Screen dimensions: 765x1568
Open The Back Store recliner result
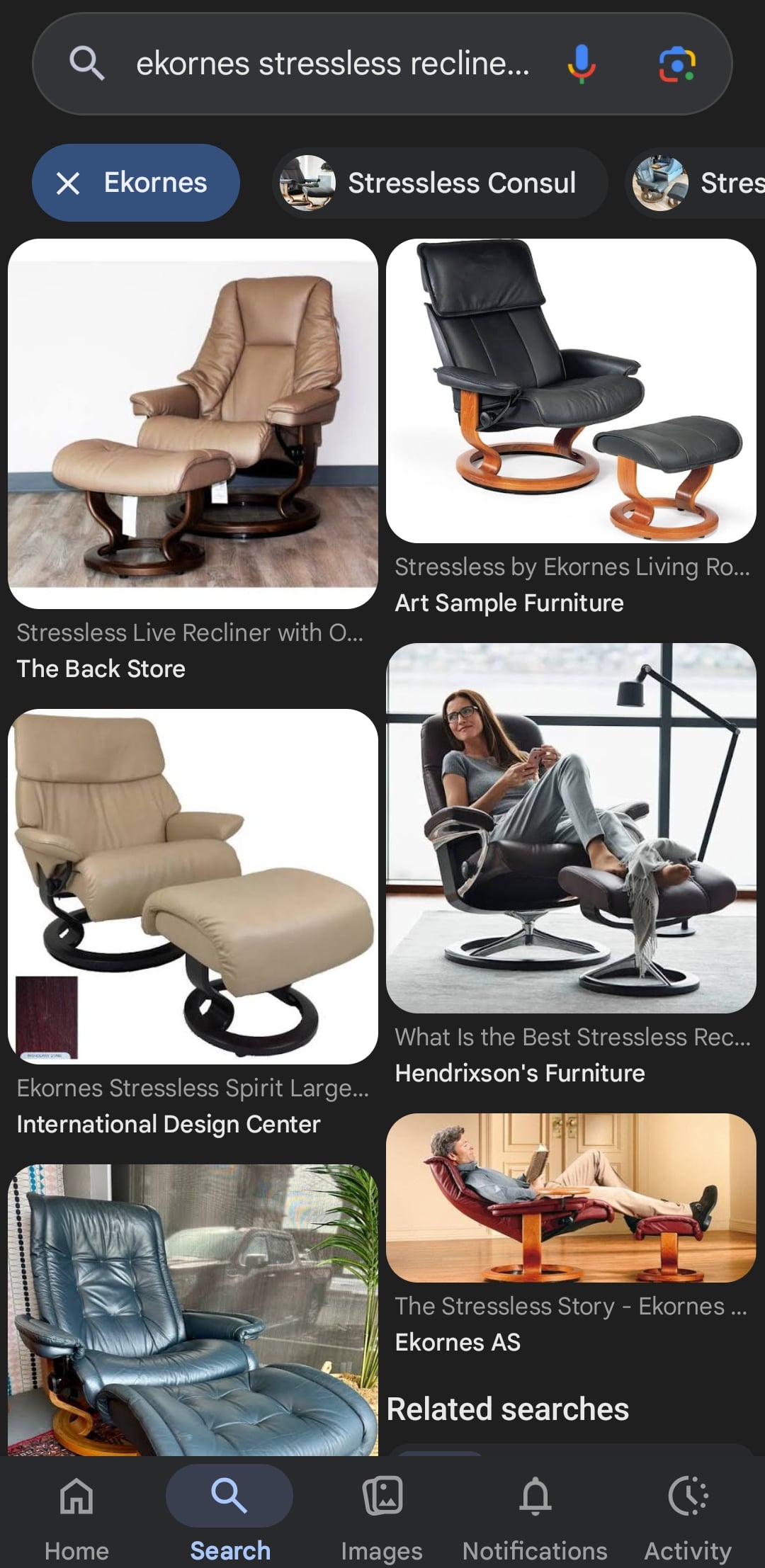click(193, 424)
